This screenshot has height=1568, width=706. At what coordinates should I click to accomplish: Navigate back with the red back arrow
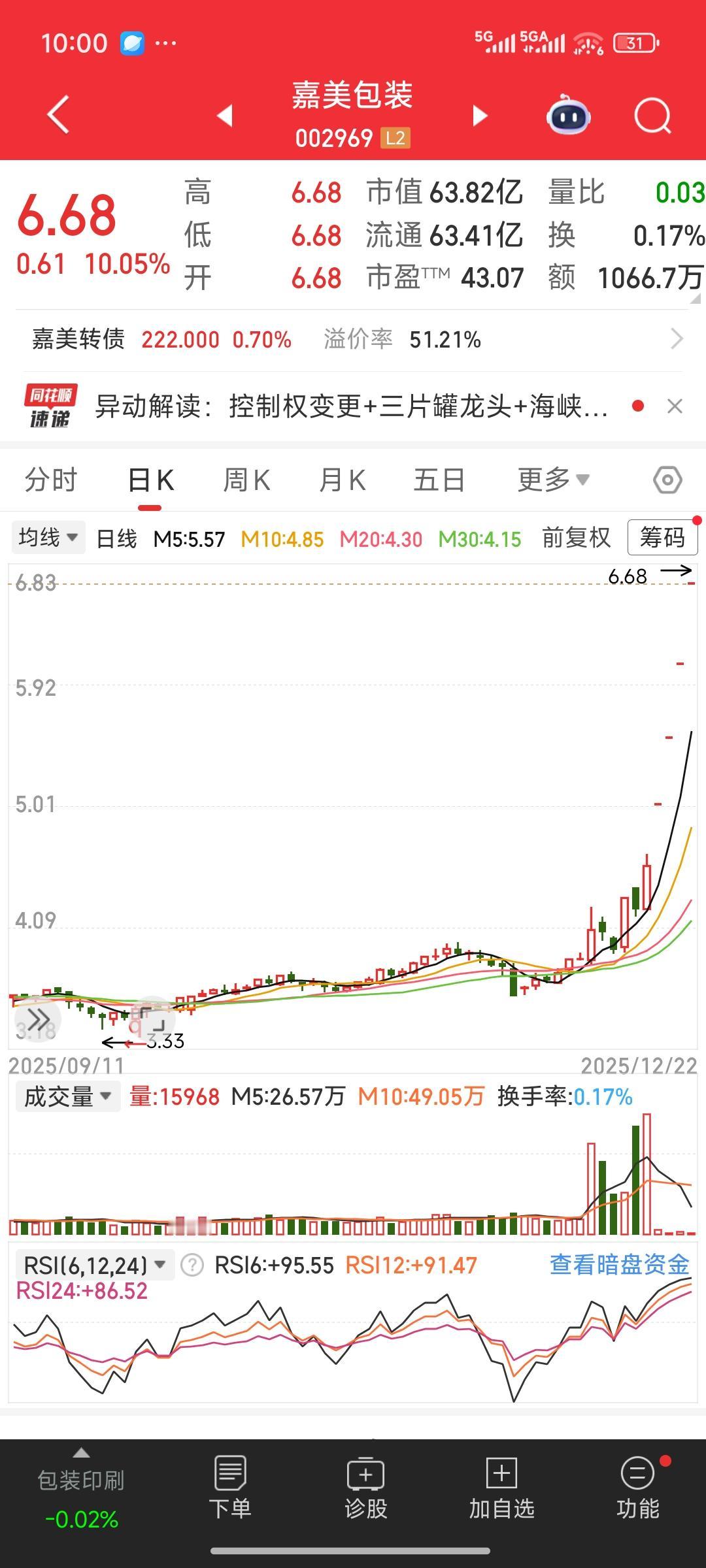click(58, 114)
